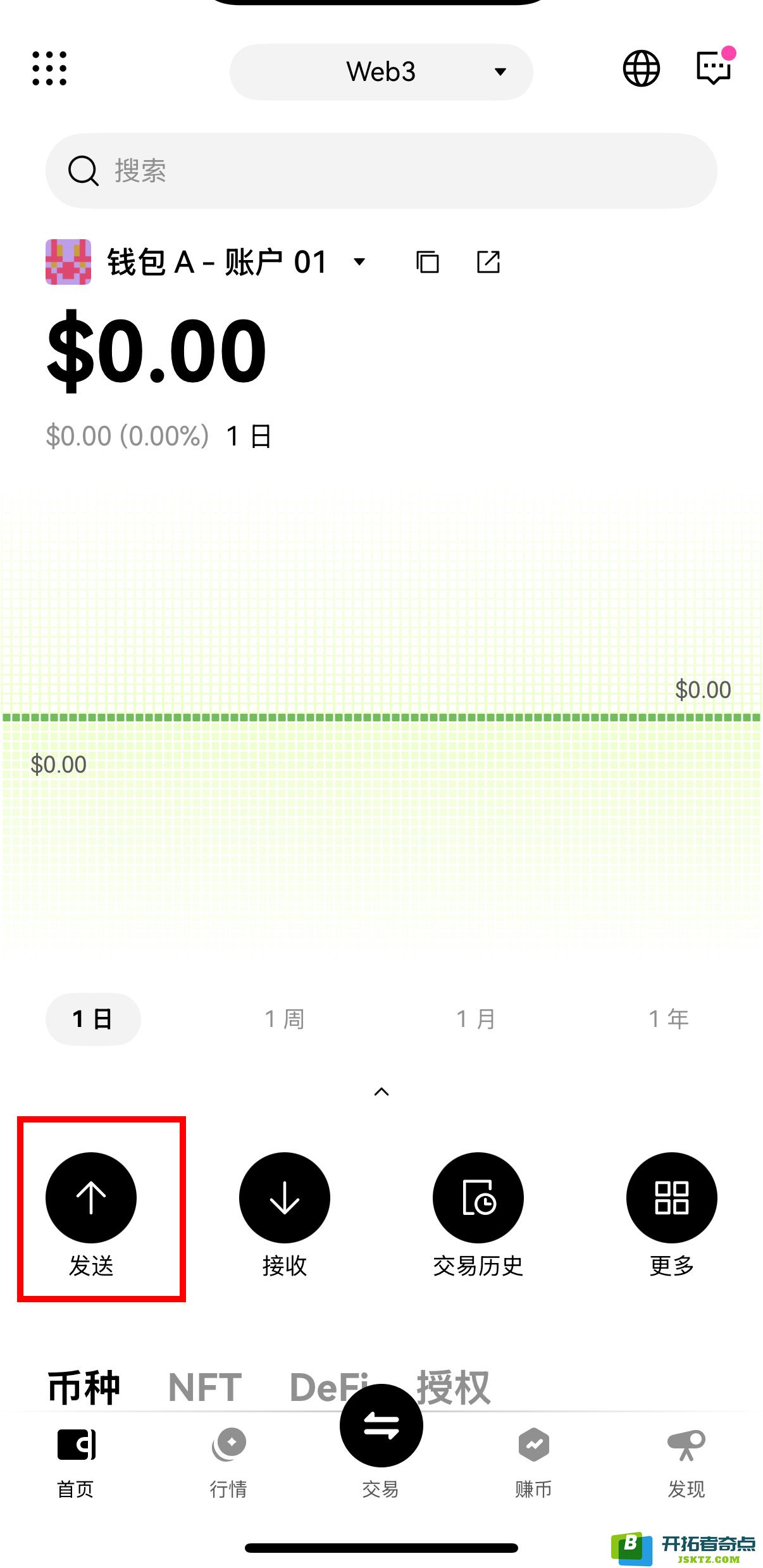Select the 1 月 chart range
The height and width of the screenshot is (1568, 763).
[x=476, y=1019]
